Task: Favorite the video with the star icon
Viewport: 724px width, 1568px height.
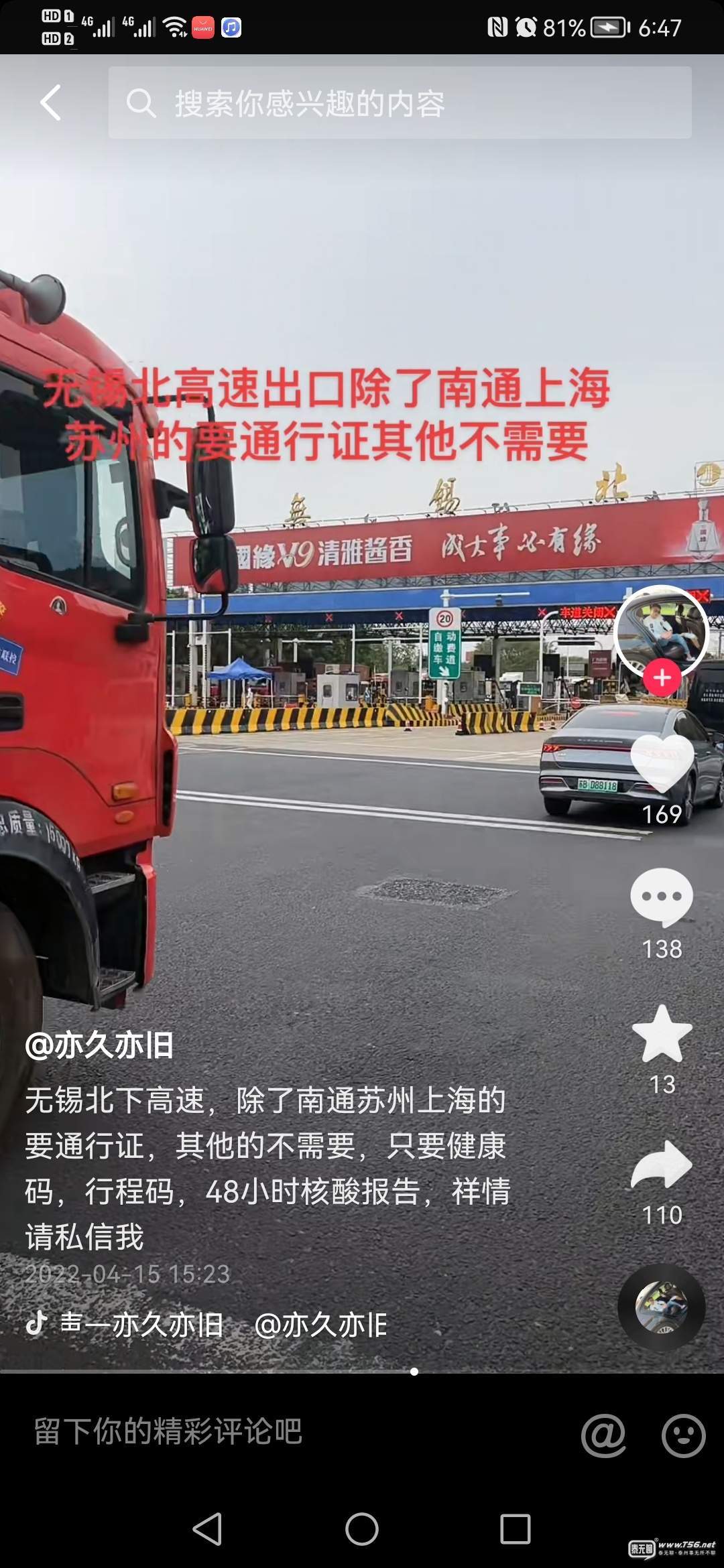Action: pos(662,1035)
